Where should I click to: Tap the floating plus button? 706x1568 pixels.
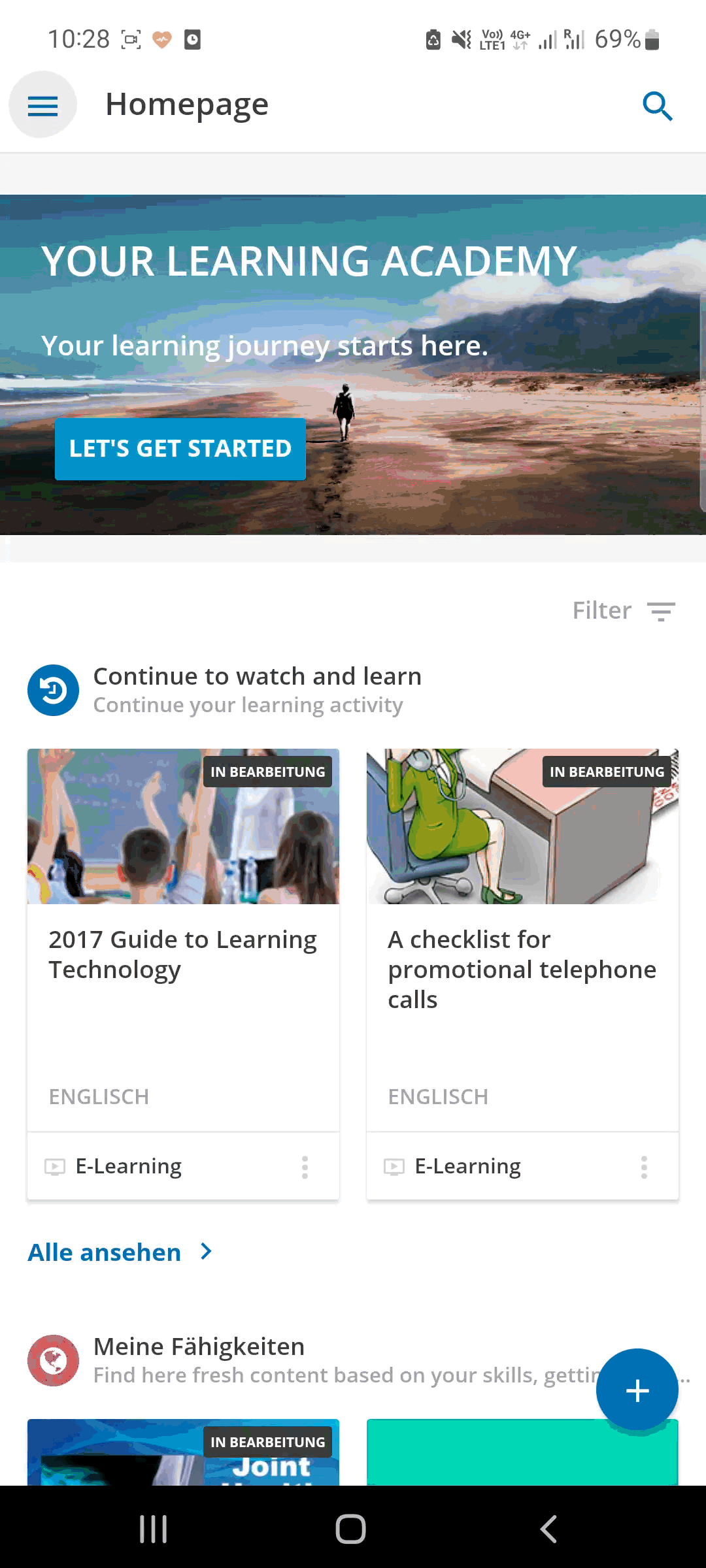(x=637, y=1390)
